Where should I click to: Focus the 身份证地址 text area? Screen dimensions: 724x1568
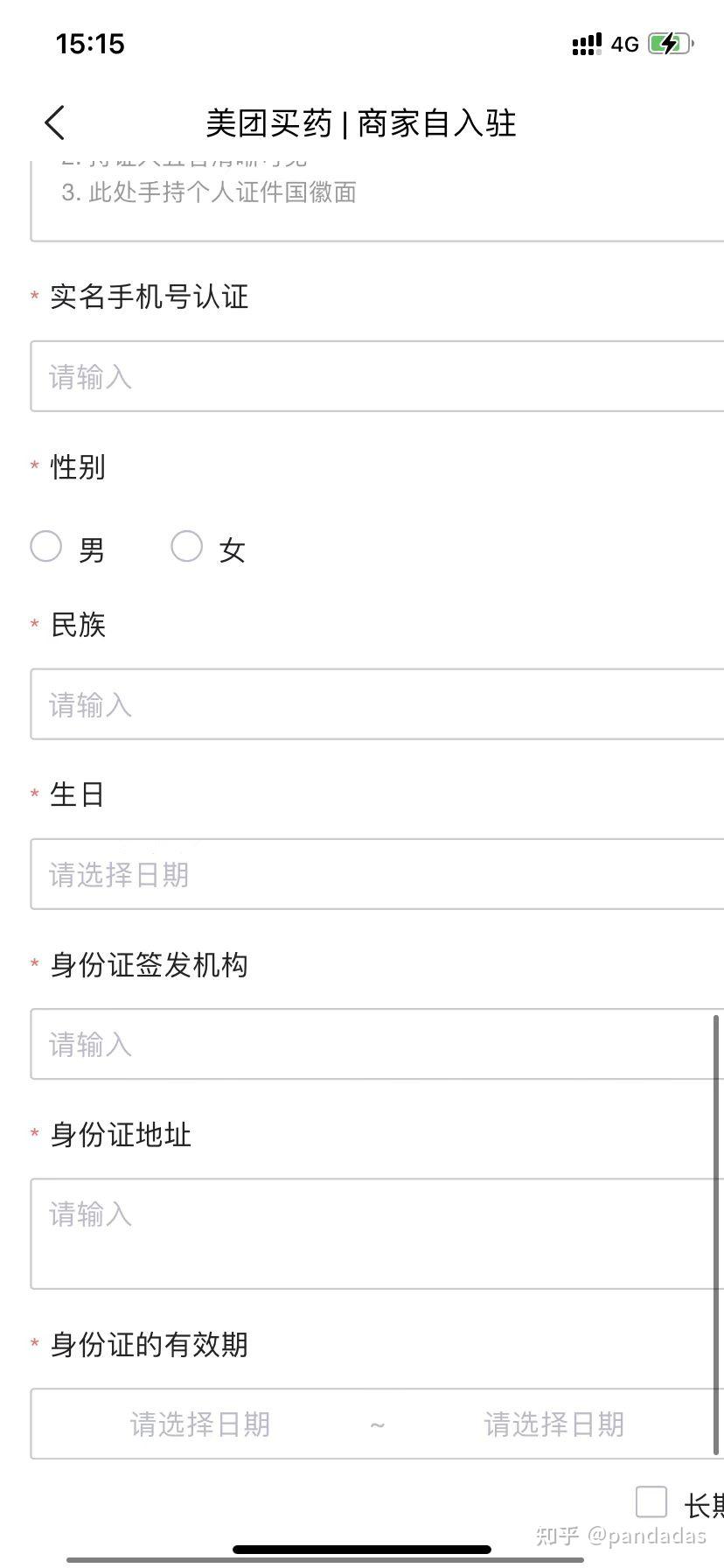click(x=377, y=1234)
